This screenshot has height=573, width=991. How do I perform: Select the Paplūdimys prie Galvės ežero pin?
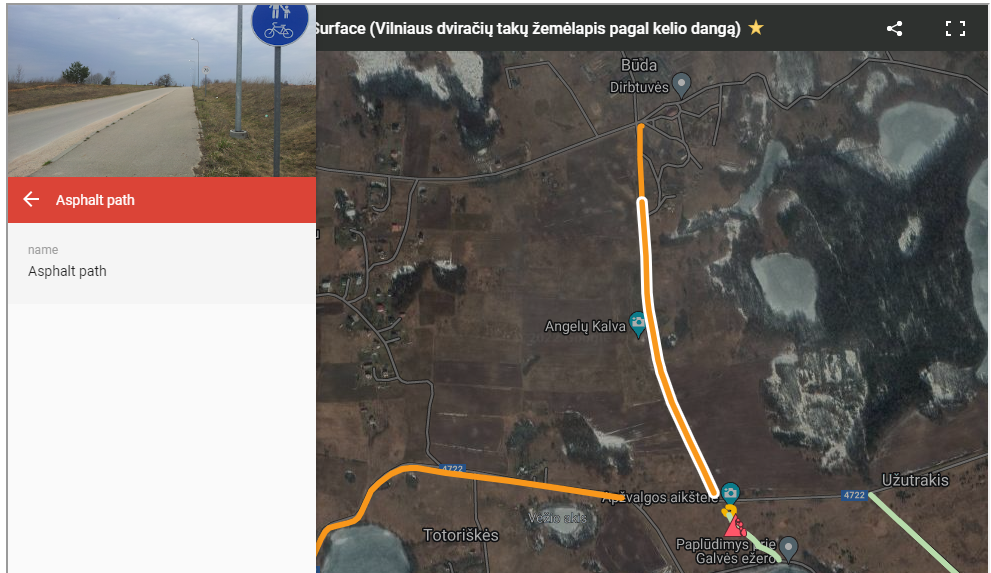pos(788,546)
